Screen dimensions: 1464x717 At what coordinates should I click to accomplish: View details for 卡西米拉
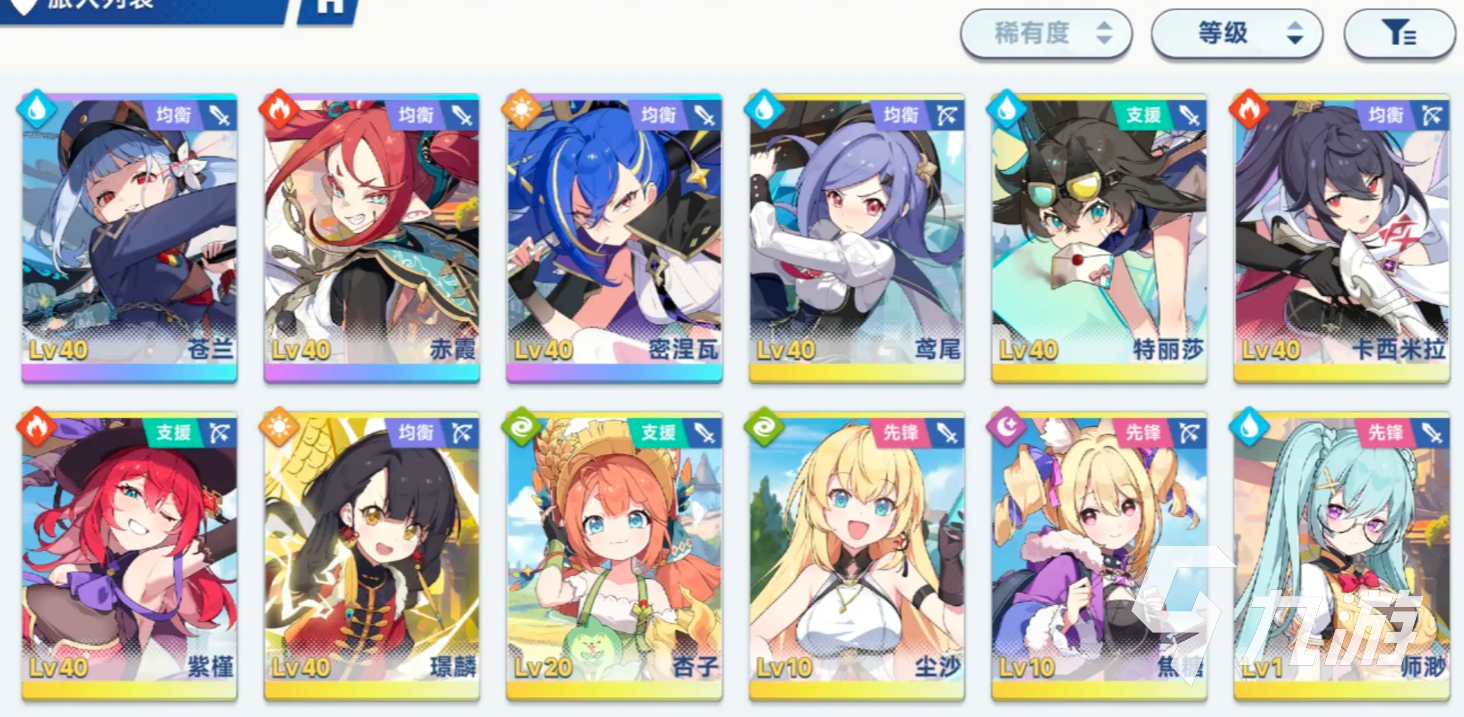pos(1340,238)
